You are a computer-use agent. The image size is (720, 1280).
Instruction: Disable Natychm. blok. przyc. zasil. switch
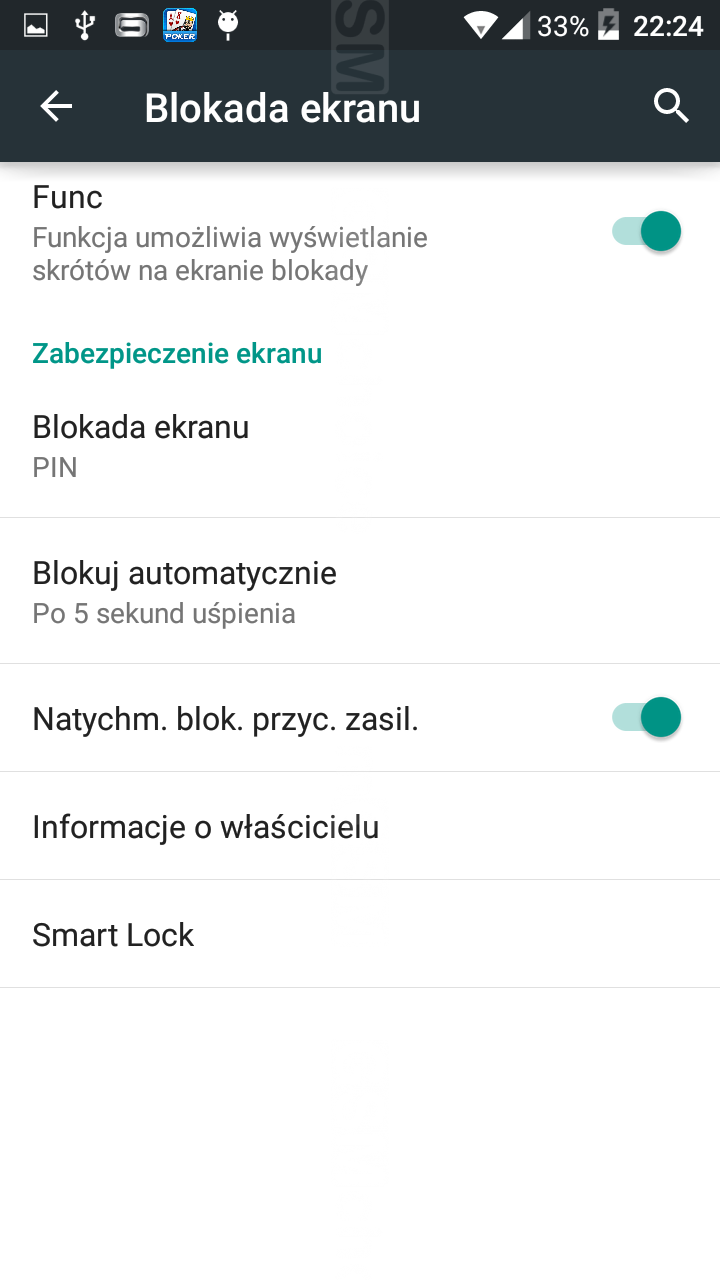point(647,718)
